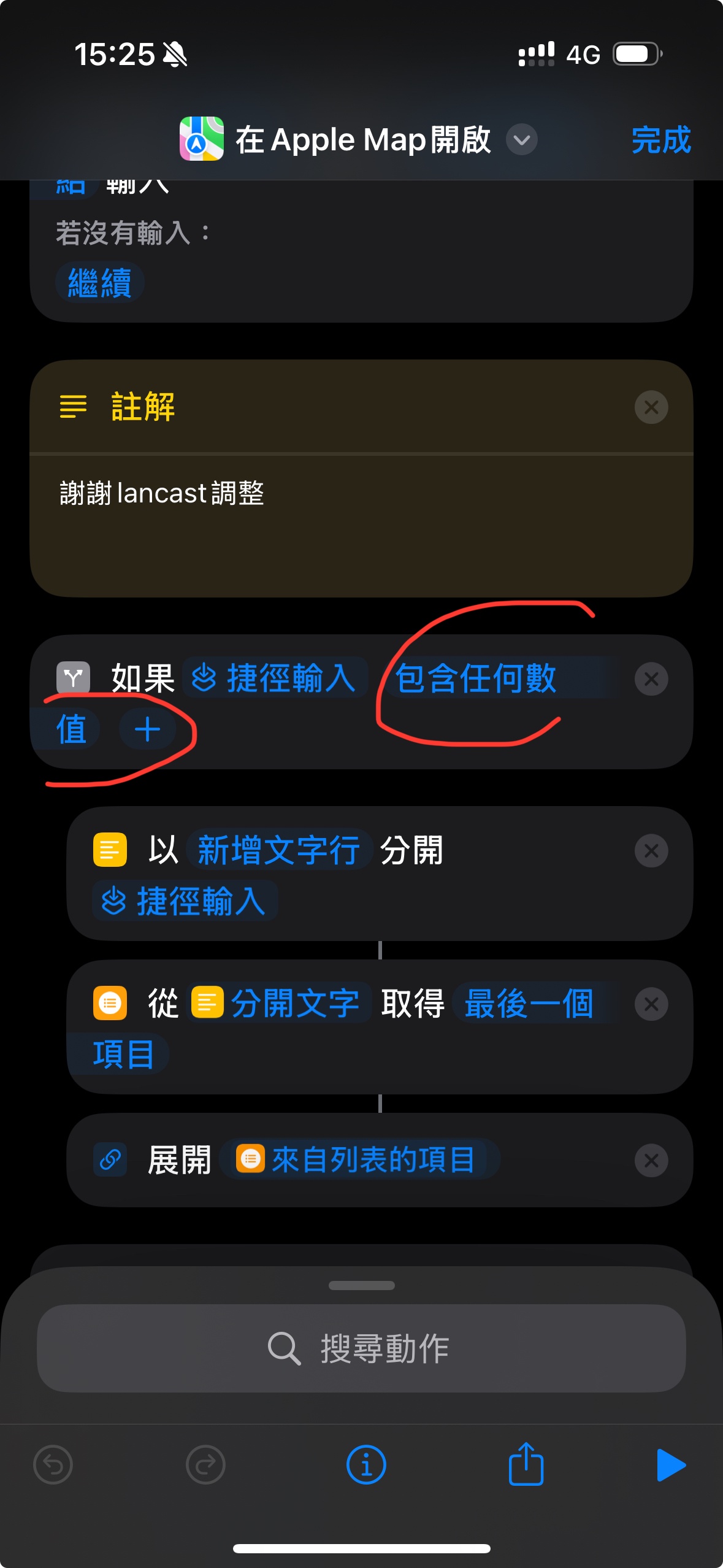The image size is (723, 1568).
Task: Run the shortcut with play button
Action: pos(670,1465)
